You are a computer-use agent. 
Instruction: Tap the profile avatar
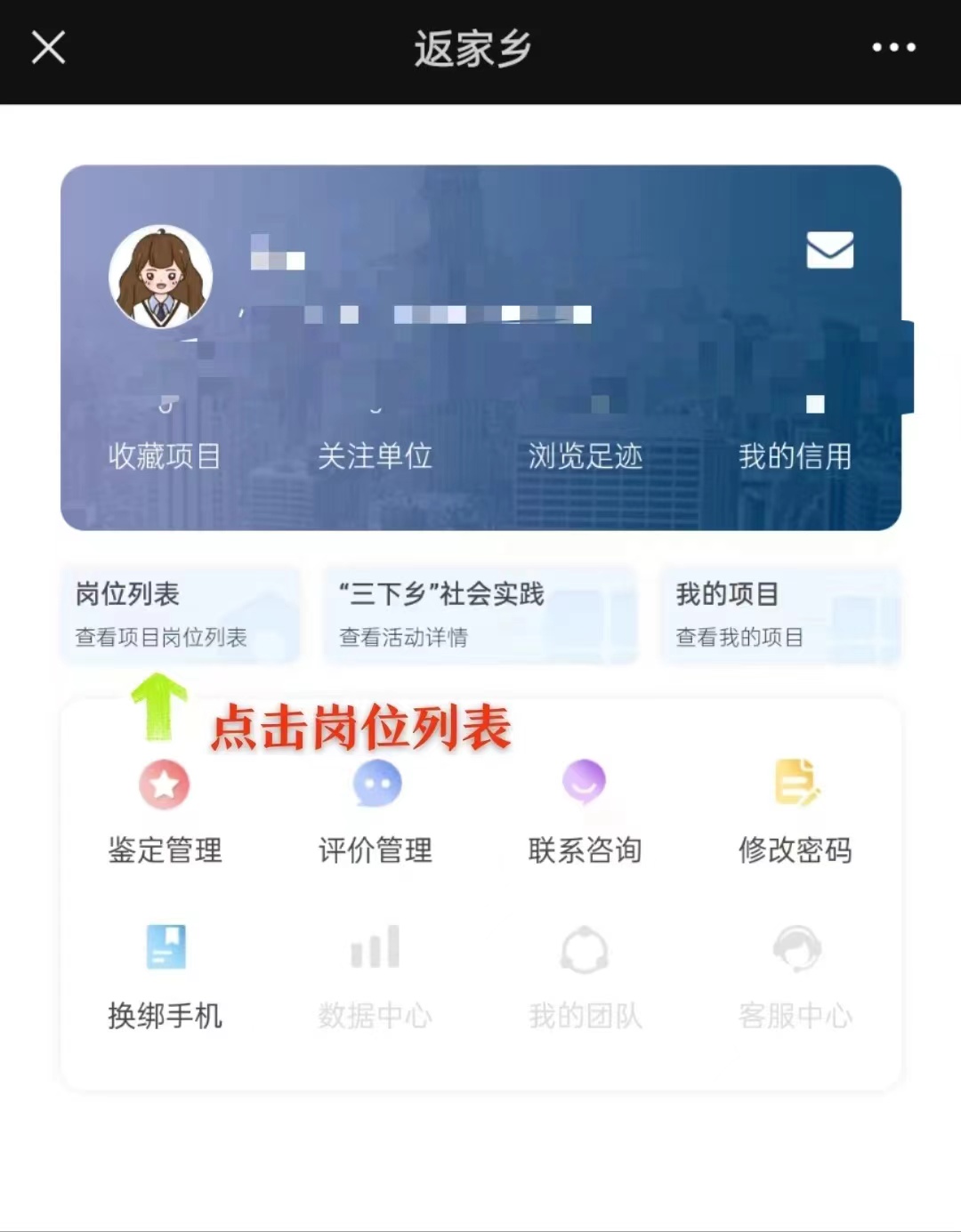(161, 277)
